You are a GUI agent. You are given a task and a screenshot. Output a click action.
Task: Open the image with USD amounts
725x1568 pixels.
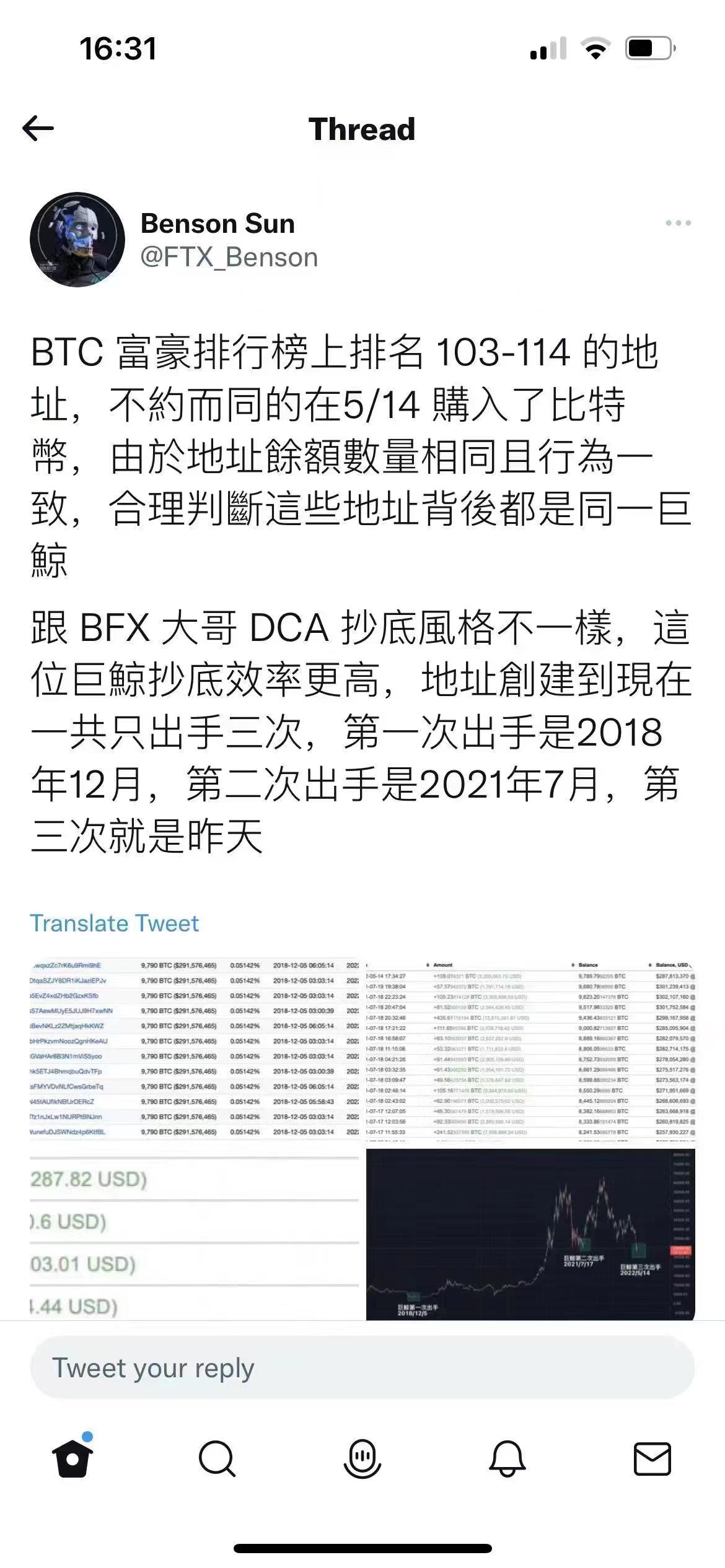(x=195, y=1237)
